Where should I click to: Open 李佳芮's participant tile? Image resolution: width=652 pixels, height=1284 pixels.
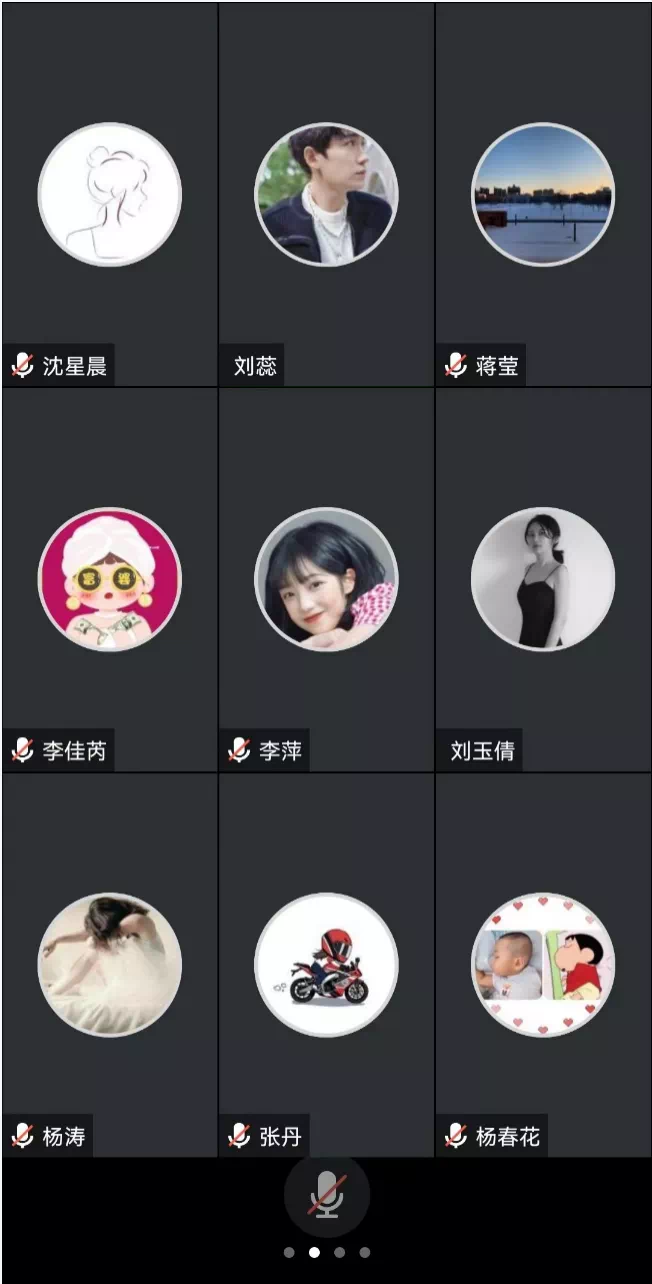(x=110, y=580)
